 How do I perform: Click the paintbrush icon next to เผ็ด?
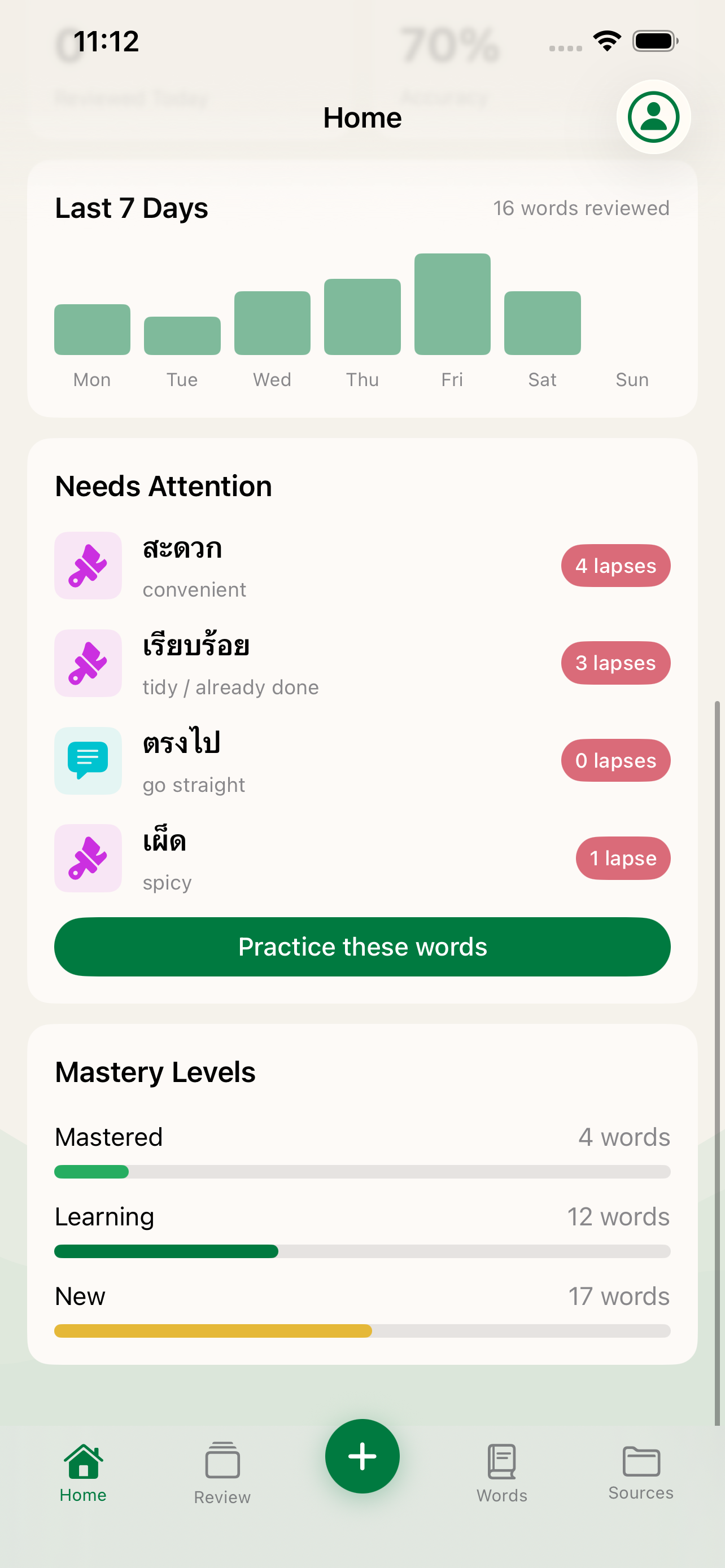click(x=88, y=859)
